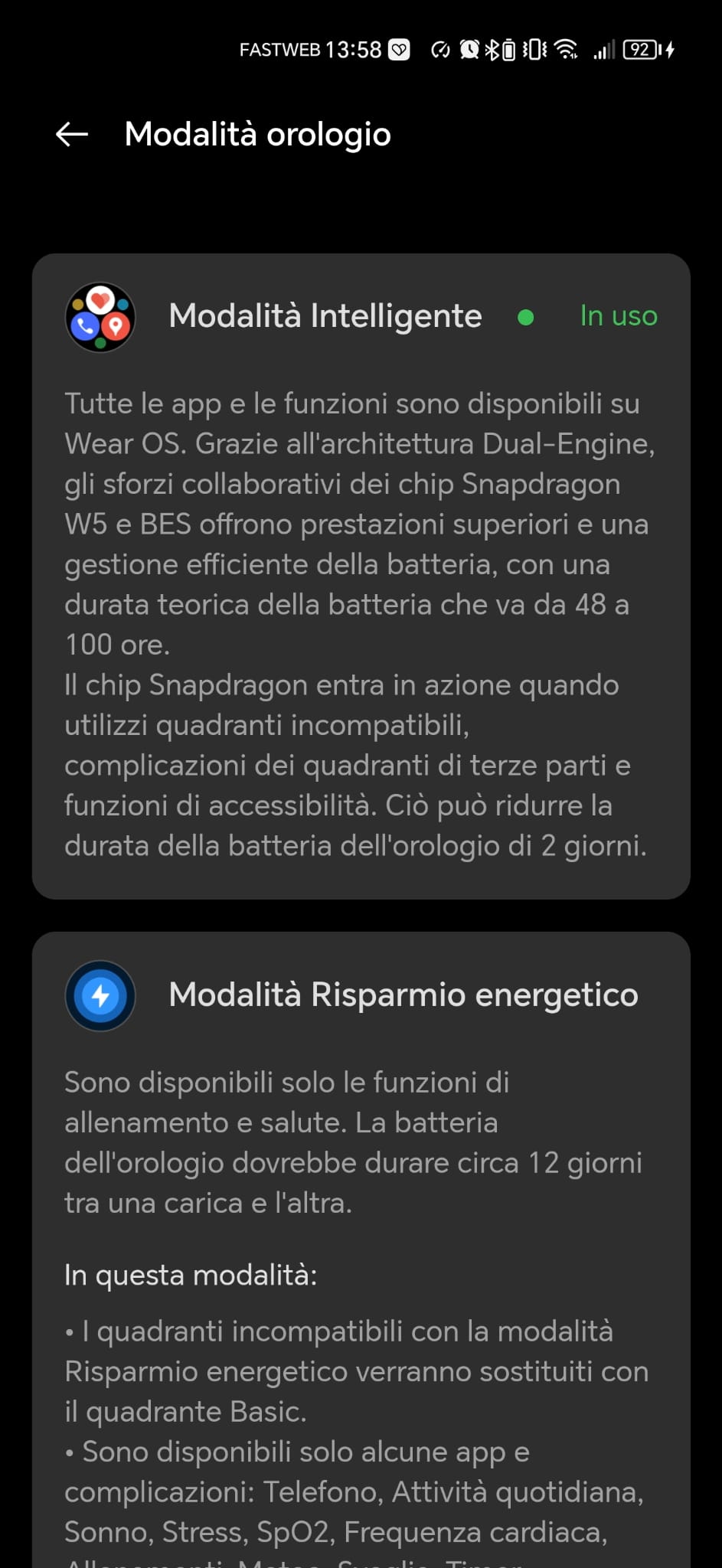Switch to Modalità Risparmio energetico

tap(361, 1249)
